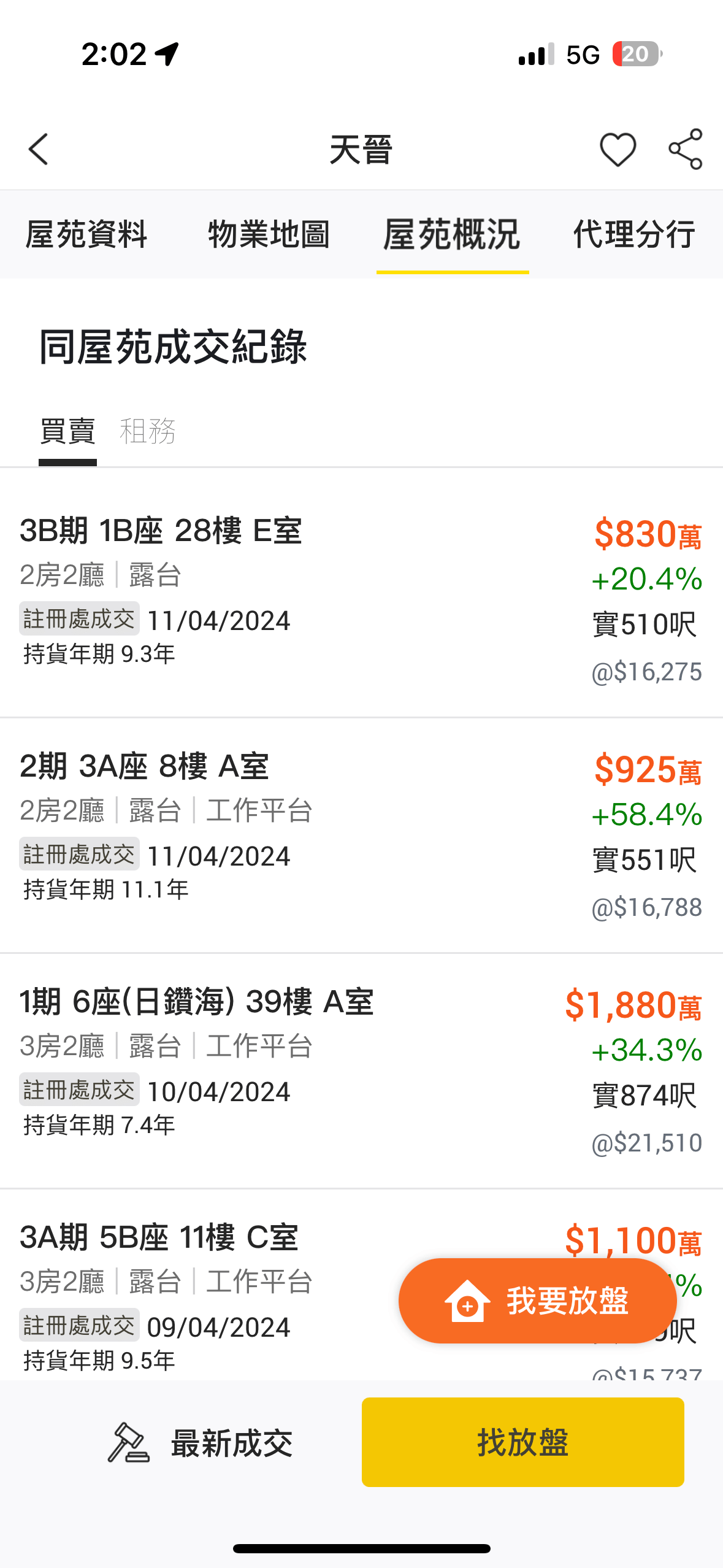Share this estate page
This screenshot has width=723, height=1568.
pos(686,149)
